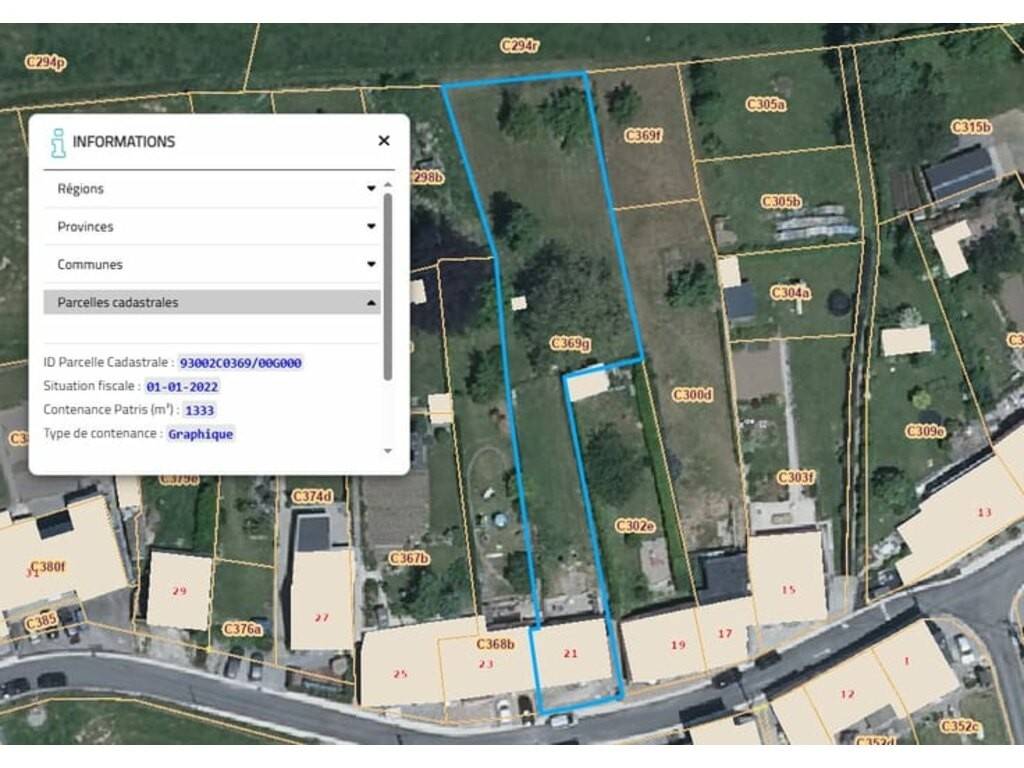The height and width of the screenshot is (768, 1024).
Task: Collapse the Parcelles cadastrales section
Action: [212, 302]
